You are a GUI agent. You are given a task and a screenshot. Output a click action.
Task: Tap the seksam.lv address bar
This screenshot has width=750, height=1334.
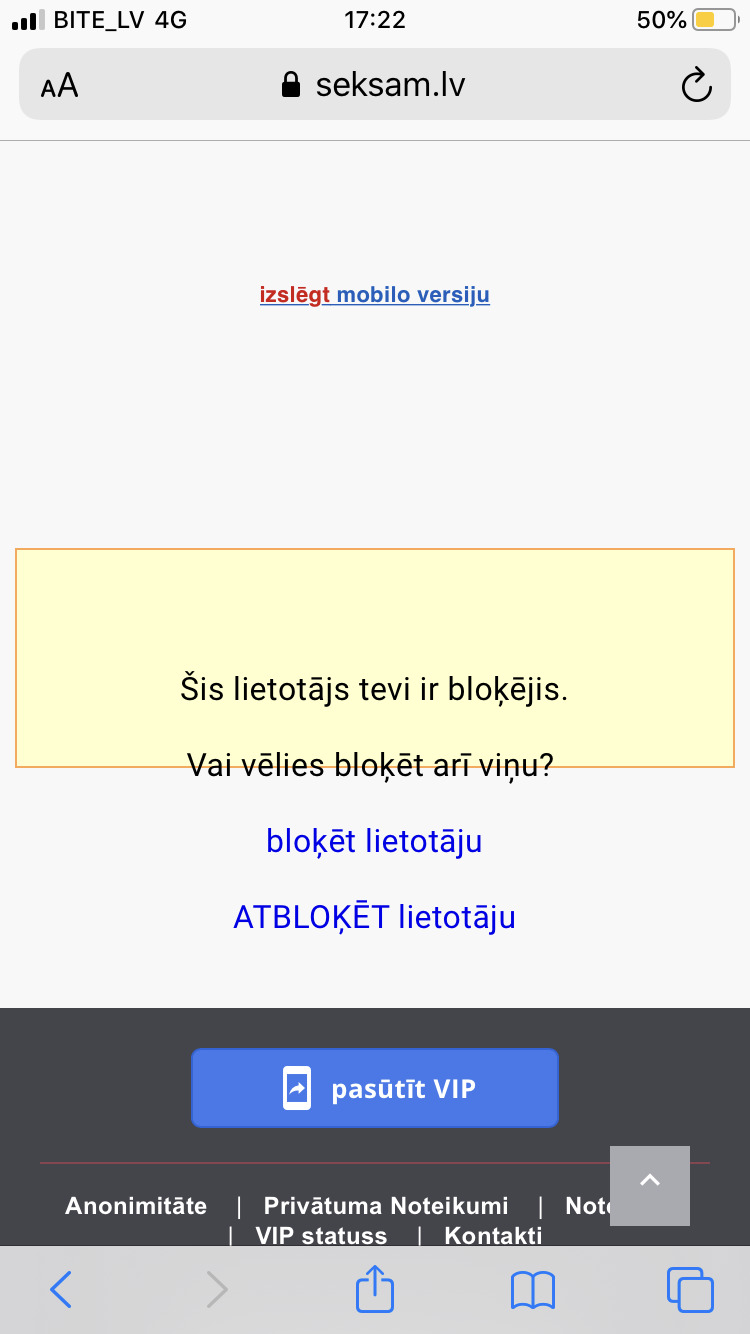click(375, 86)
